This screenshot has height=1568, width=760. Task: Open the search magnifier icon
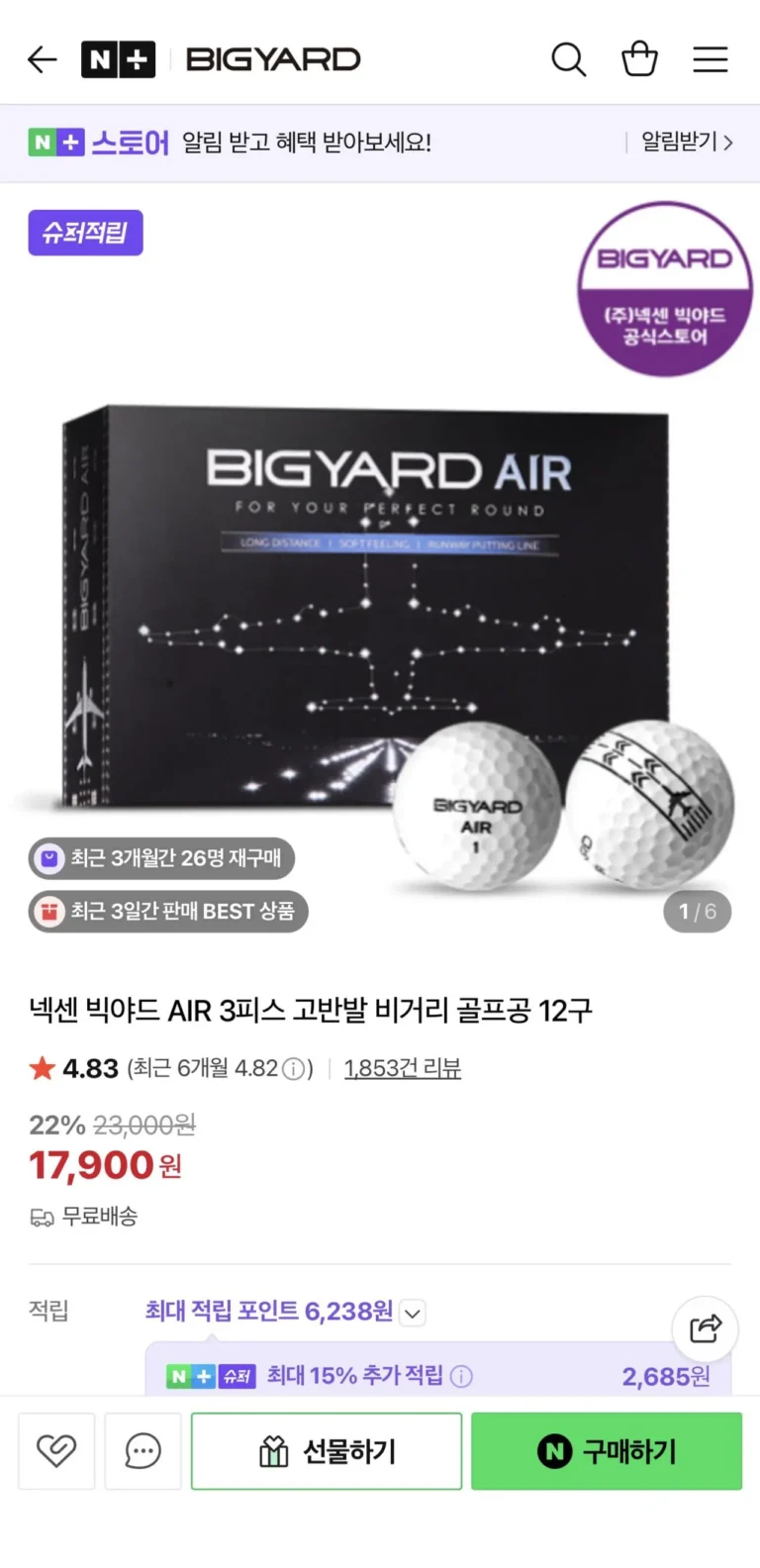pos(568,59)
